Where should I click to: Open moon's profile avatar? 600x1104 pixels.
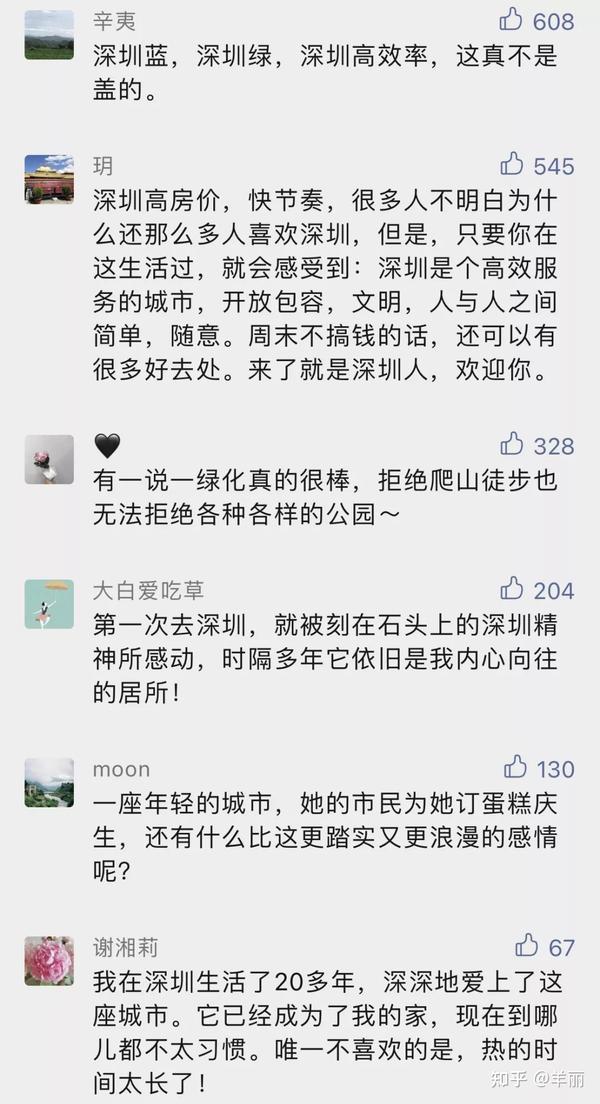tap(49, 782)
